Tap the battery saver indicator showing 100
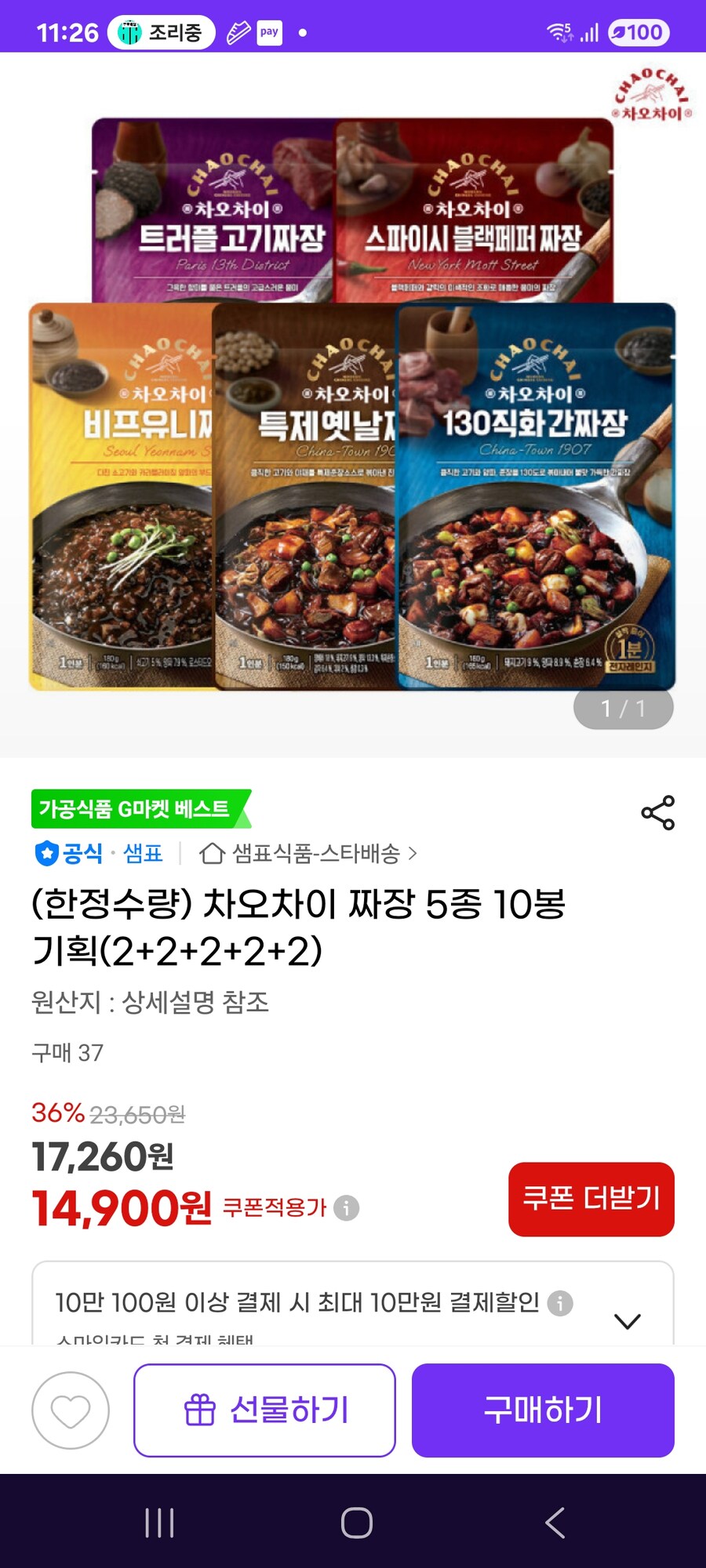This screenshot has width=706, height=1568. pyautogui.click(x=637, y=31)
